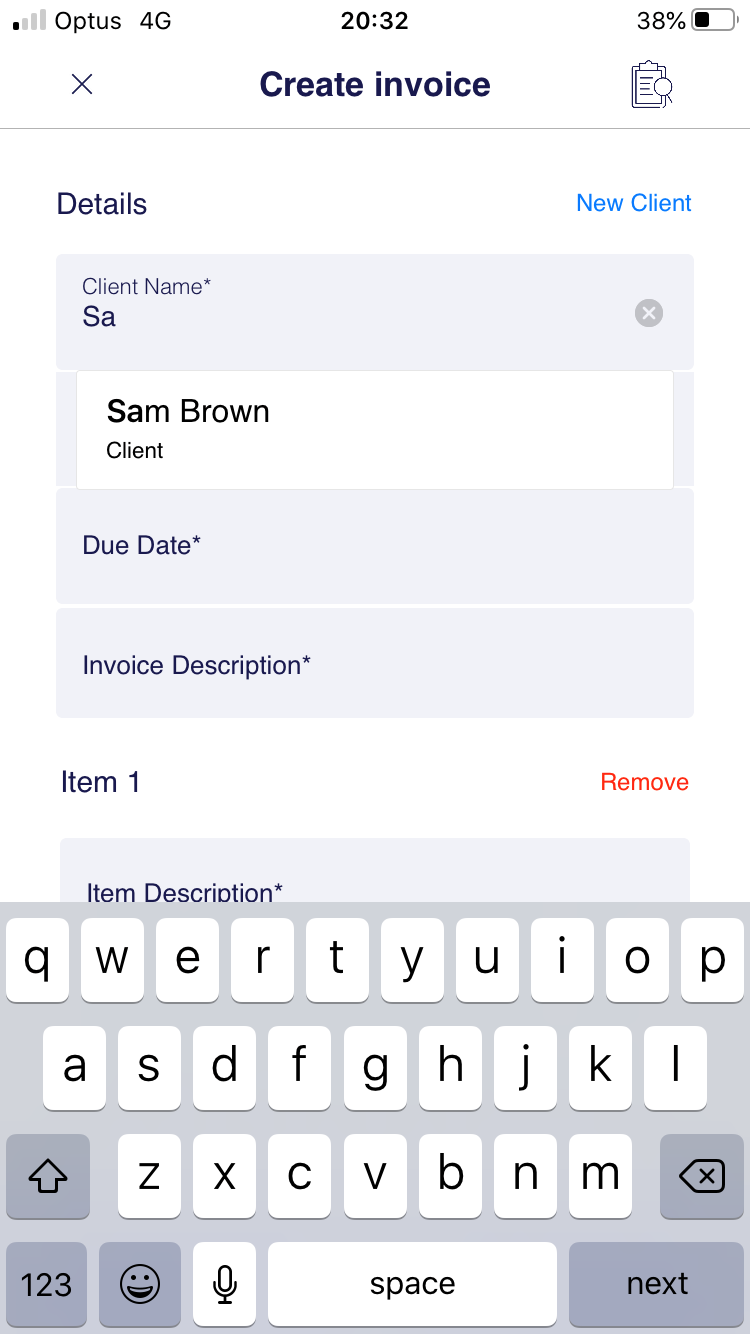
Task: Tap the Item Description field
Action: pyautogui.click(x=375, y=871)
